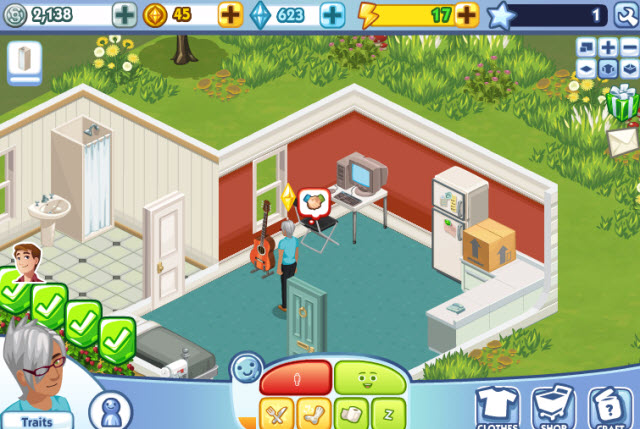Switch to floor-only wall view
The height and width of the screenshot is (429, 640).
pos(586,68)
